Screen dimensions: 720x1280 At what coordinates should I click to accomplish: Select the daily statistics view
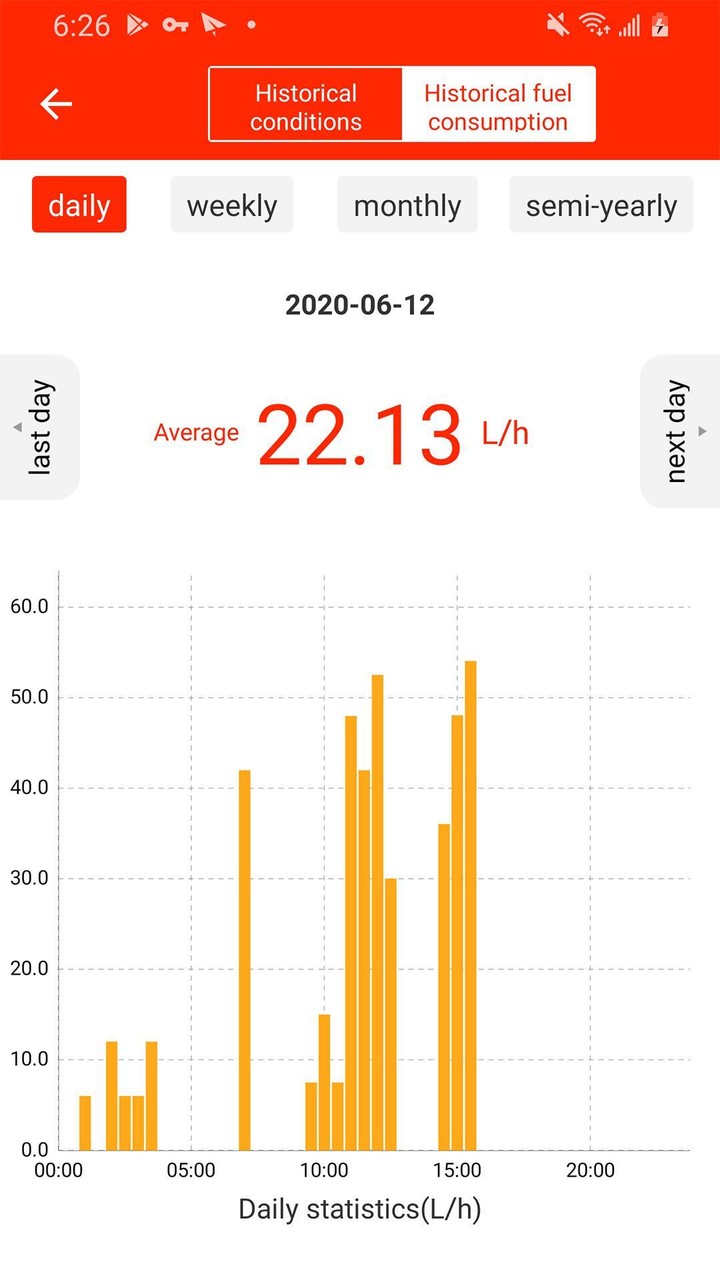coord(79,205)
